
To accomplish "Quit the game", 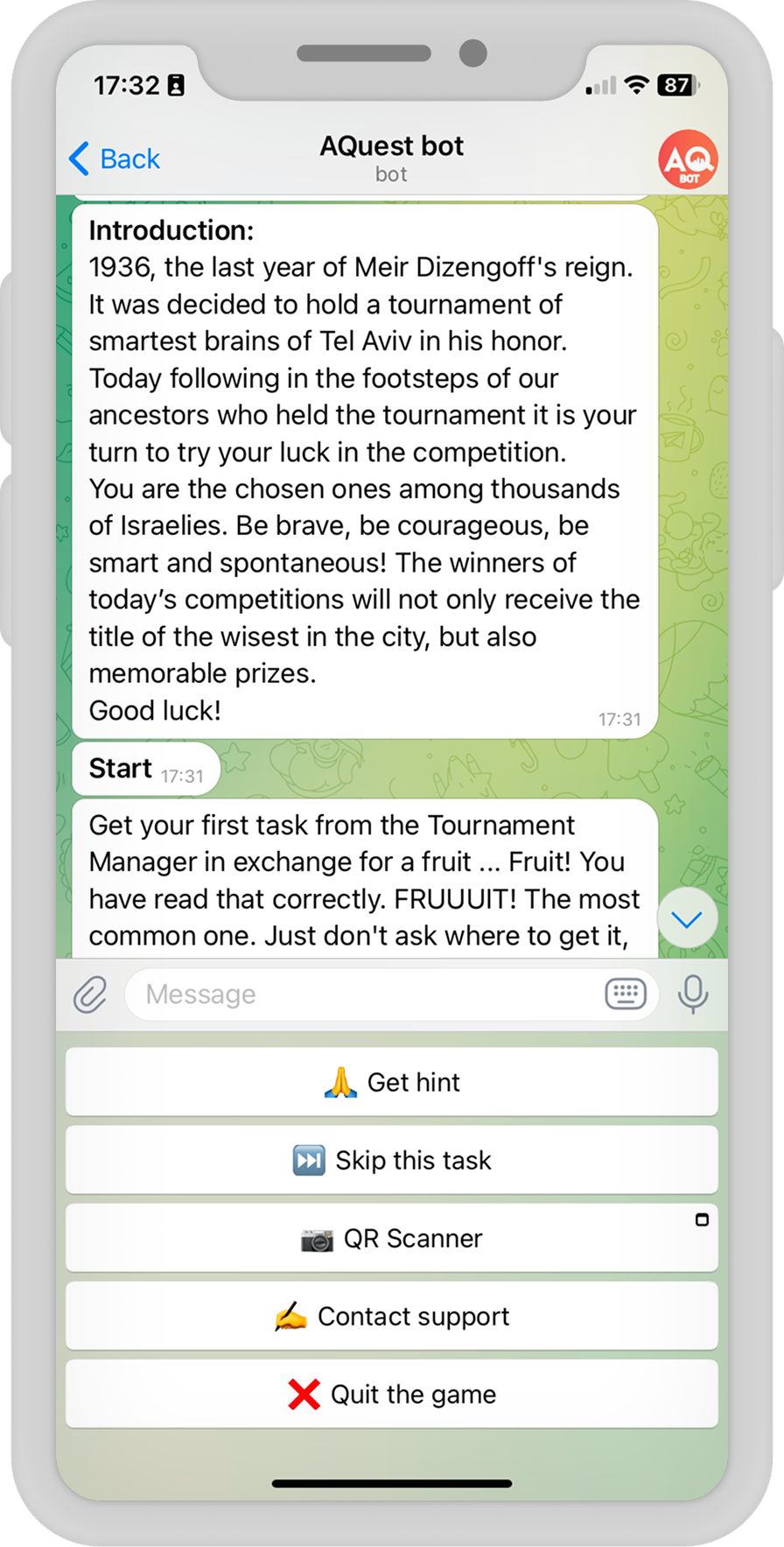I will coord(392,1394).
